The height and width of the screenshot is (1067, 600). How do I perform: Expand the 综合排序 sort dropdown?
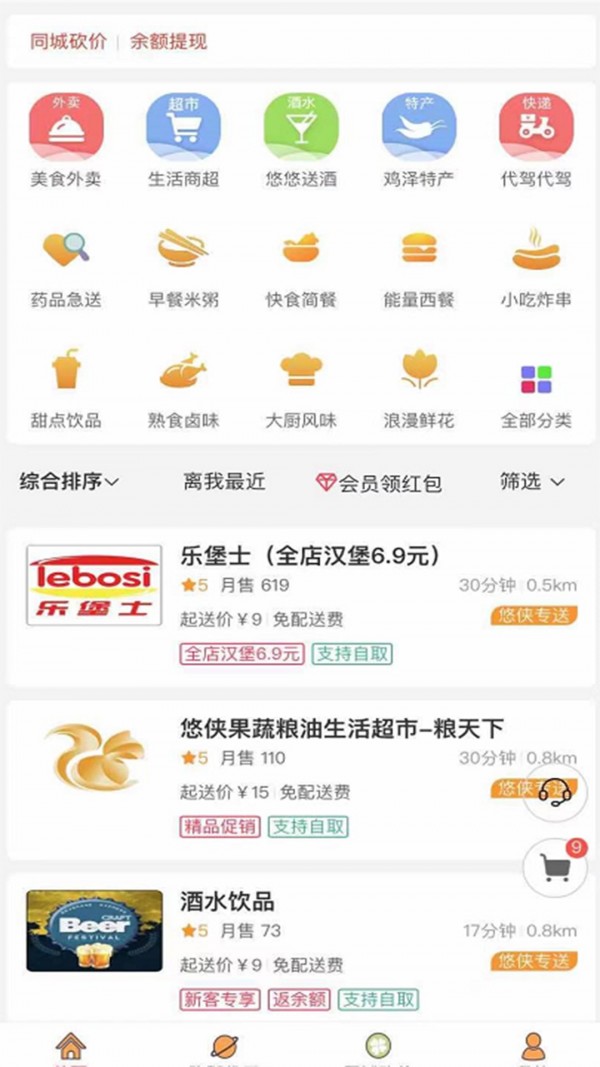coord(69,482)
